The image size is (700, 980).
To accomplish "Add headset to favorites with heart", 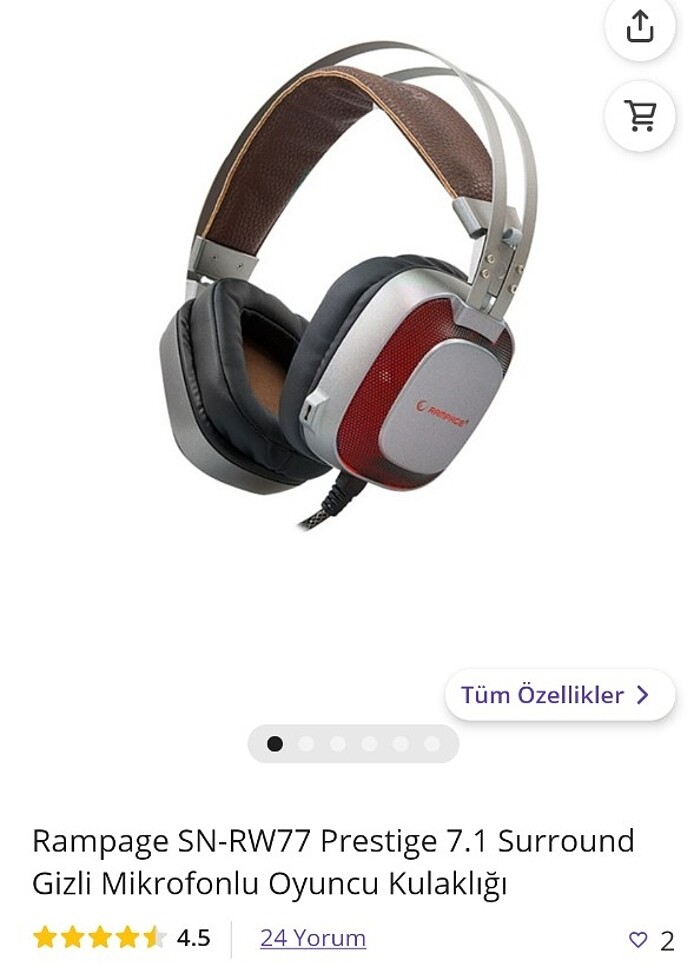I will [x=638, y=940].
